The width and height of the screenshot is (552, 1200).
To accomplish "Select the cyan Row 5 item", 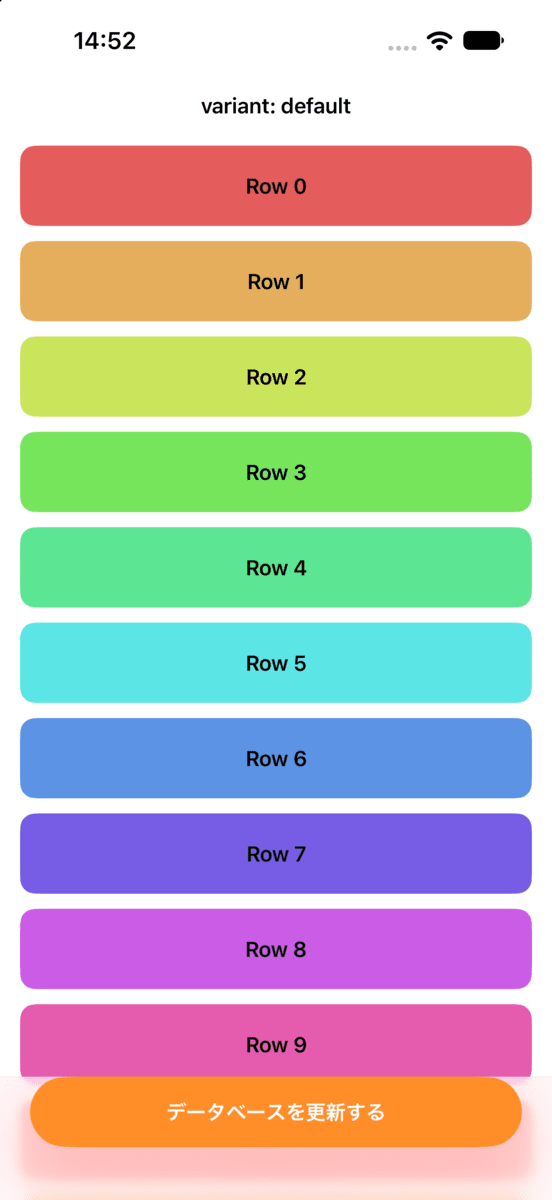I will (x=276, y=663).
